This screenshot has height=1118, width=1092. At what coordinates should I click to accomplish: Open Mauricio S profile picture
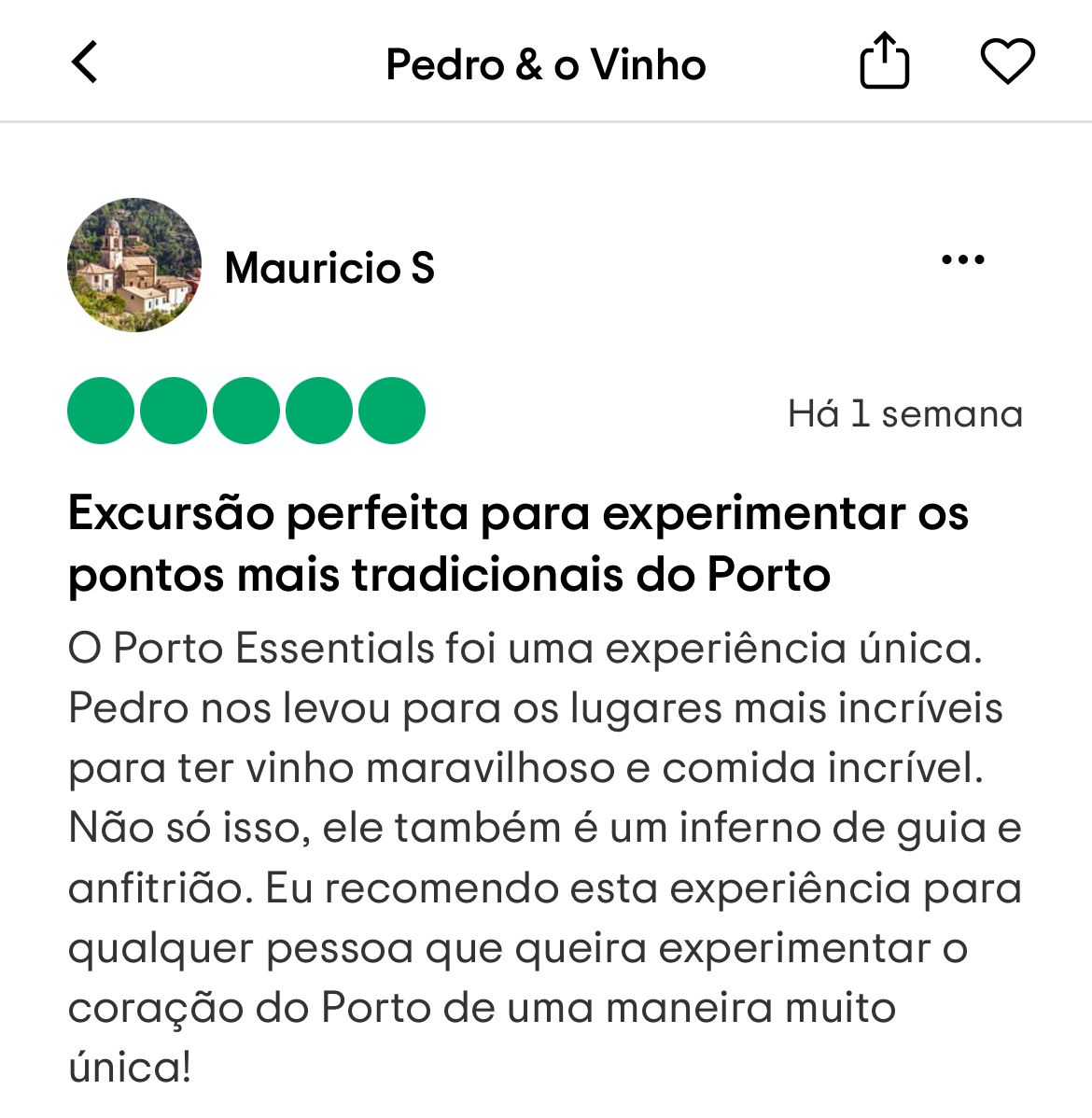click(x=134, y=265)
